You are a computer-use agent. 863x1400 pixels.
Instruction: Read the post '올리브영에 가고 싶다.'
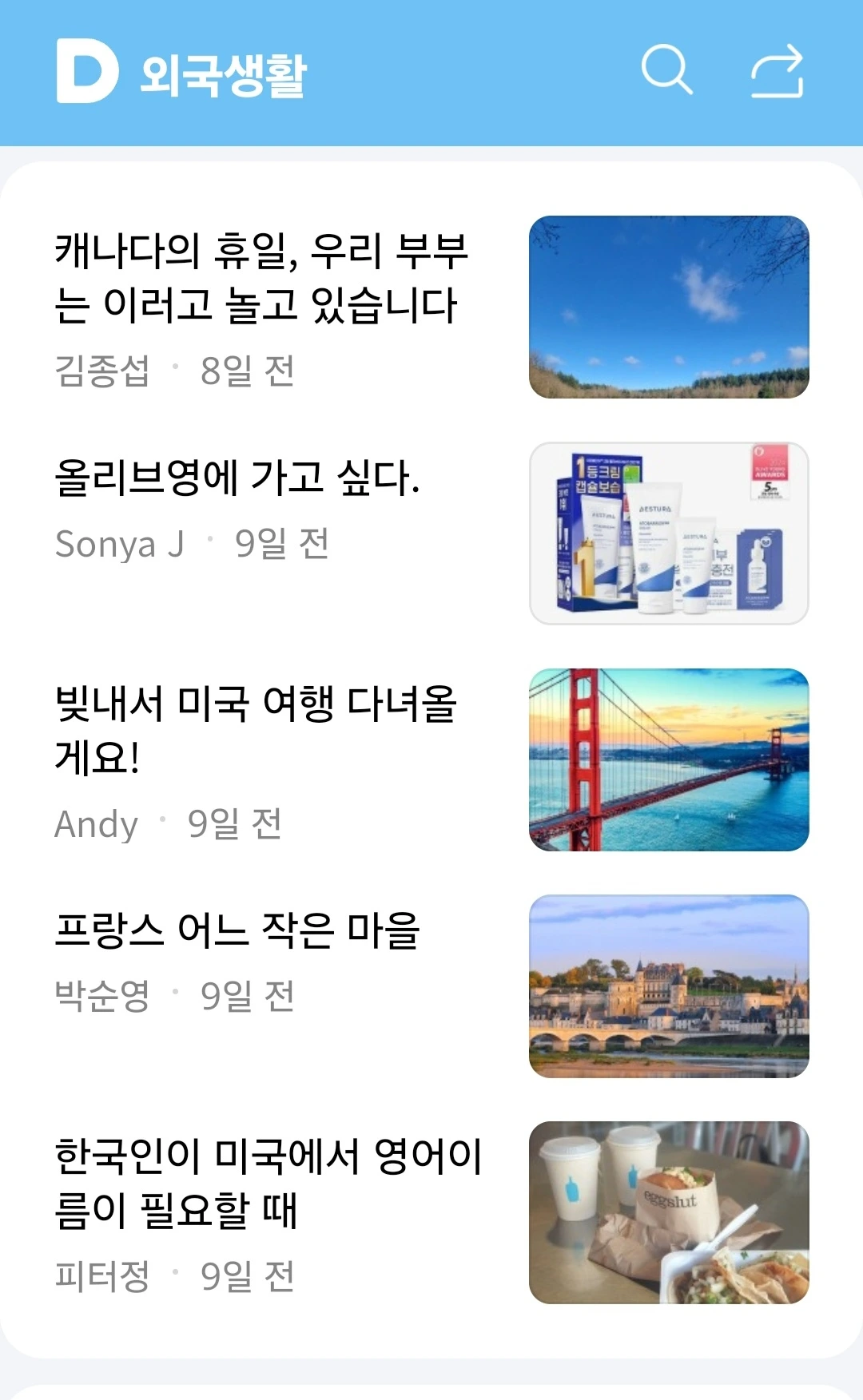(237, 478)
